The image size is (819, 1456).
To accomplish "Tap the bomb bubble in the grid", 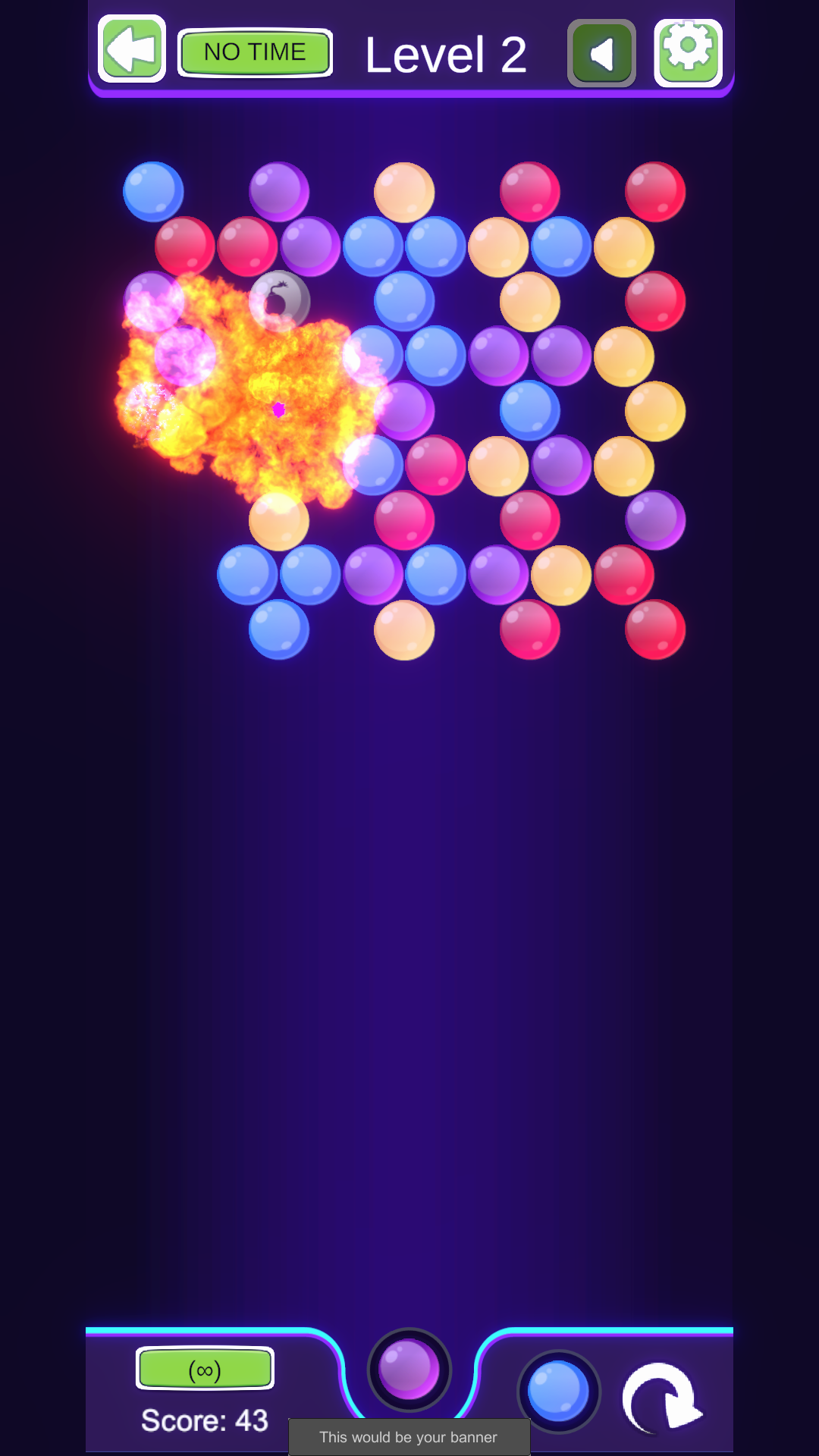I will (x=279, y=301).
